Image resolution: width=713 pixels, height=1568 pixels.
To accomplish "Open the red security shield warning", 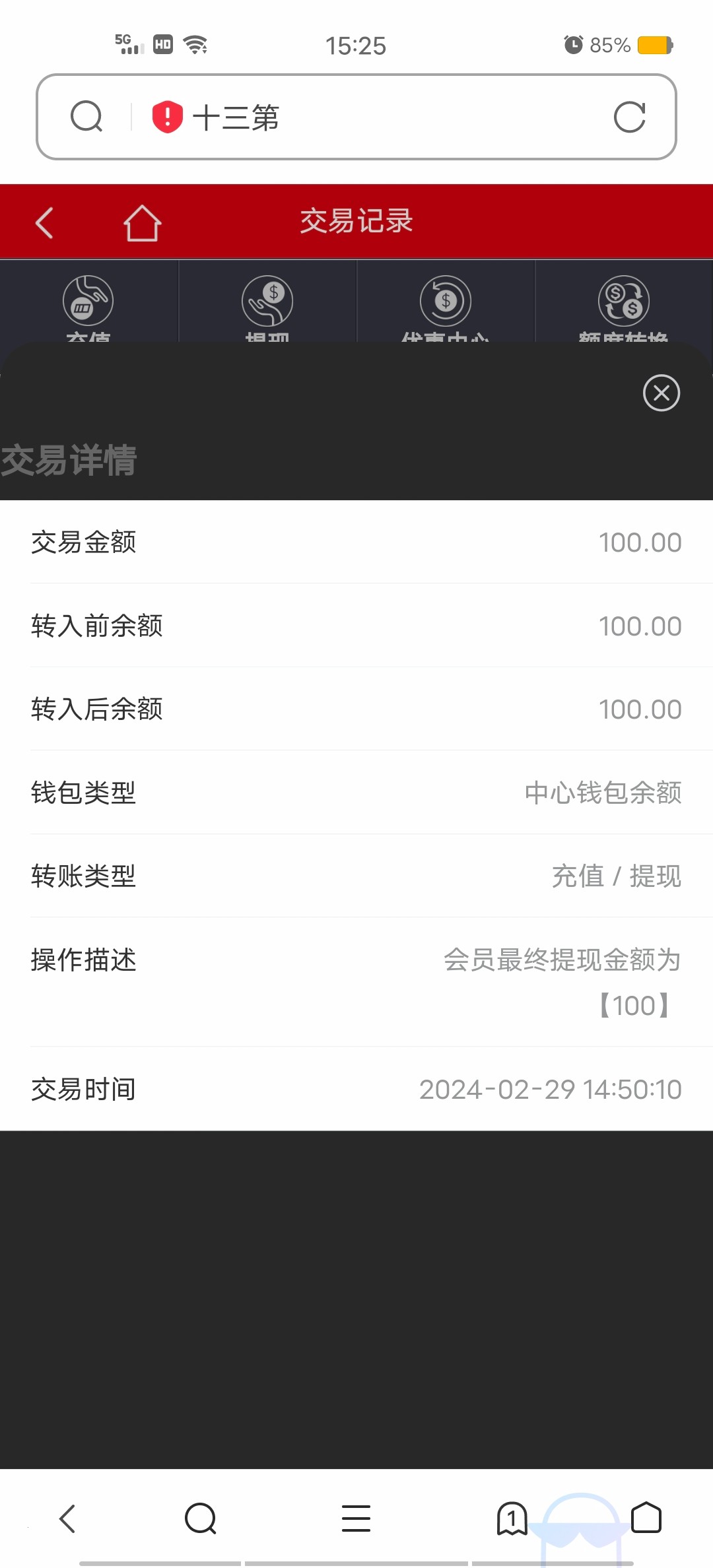I will pyautogui.click(x=167, y=117).
